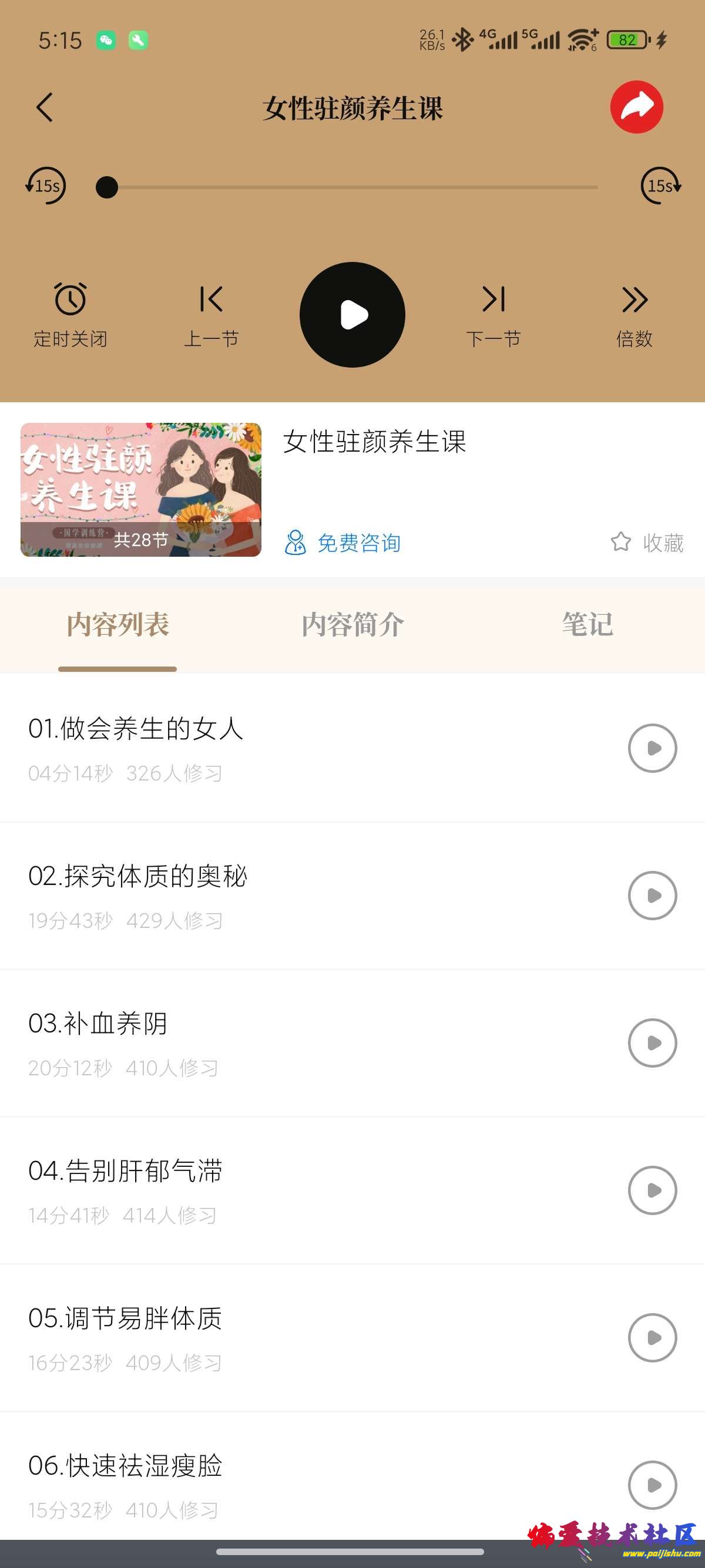Skip forward 15 seconds
Viewport: 705px width, 1568px height.
660,186
